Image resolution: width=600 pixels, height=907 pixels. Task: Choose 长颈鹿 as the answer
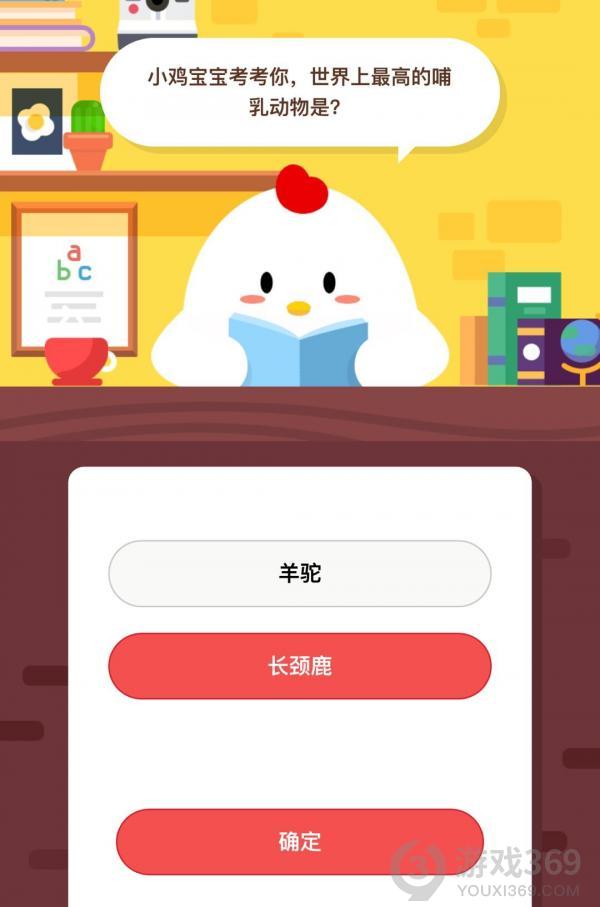click(299, 666)
